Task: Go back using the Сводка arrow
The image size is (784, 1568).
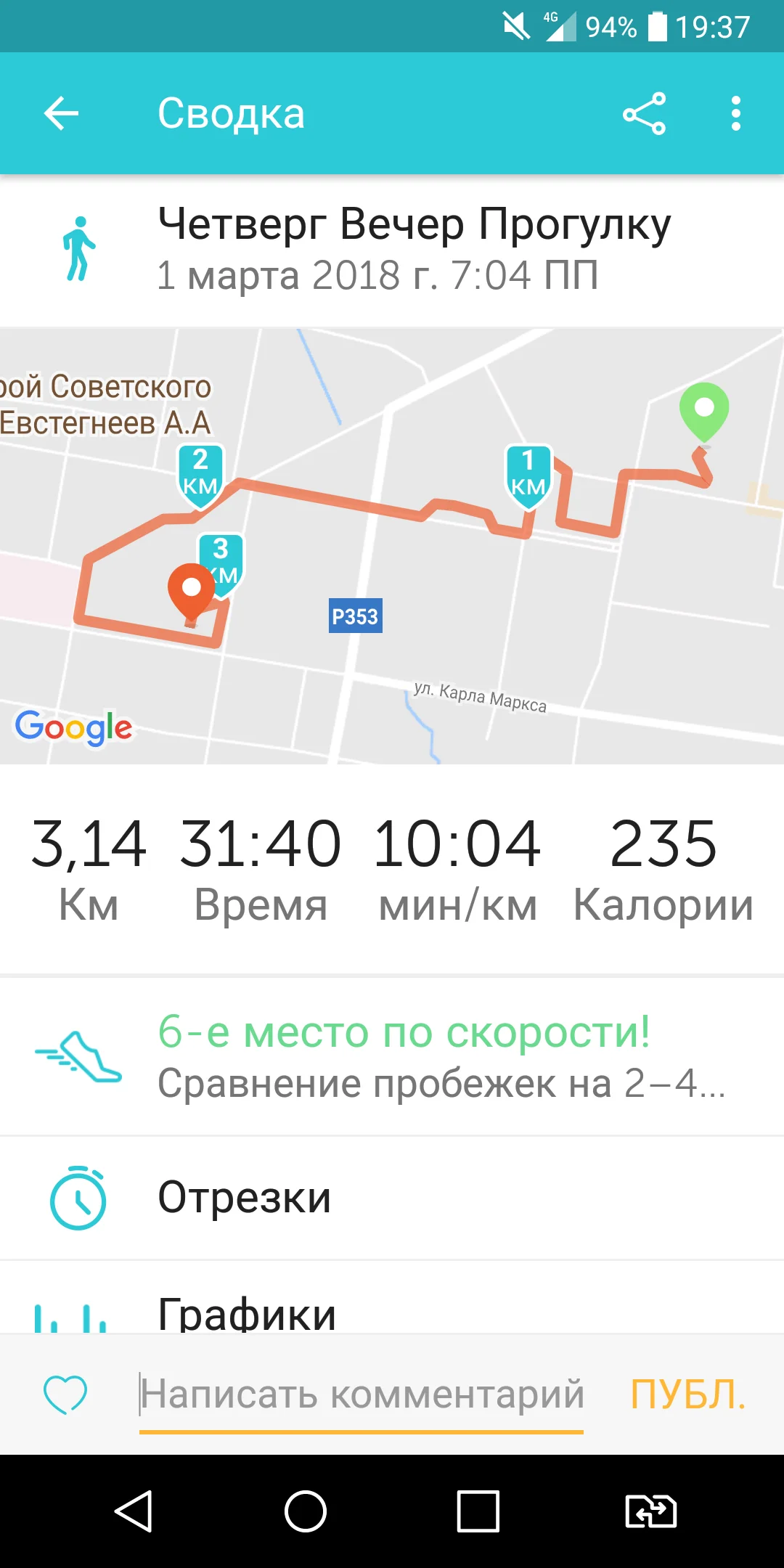Action: pos(61,113)
